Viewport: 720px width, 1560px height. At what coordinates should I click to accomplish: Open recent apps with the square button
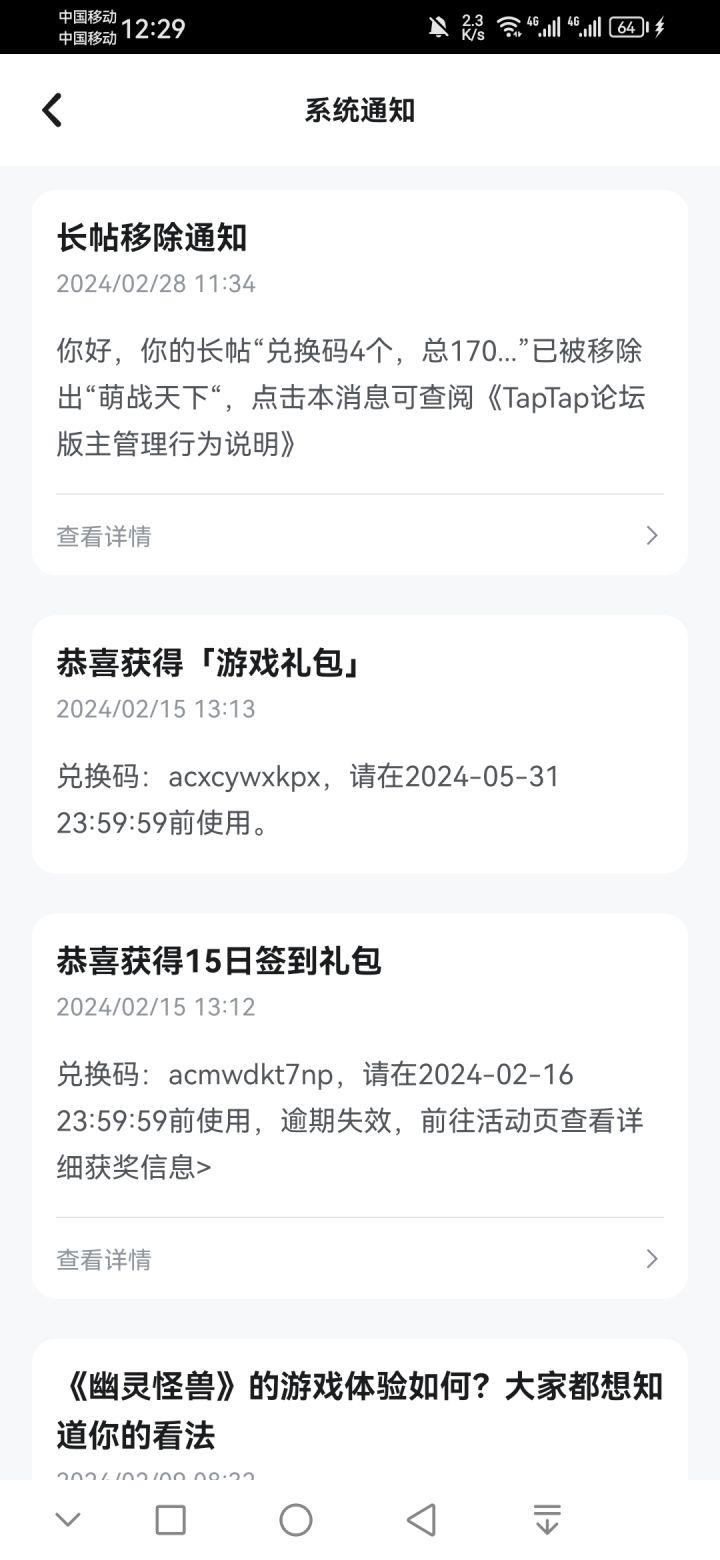tap(171, 1520)
